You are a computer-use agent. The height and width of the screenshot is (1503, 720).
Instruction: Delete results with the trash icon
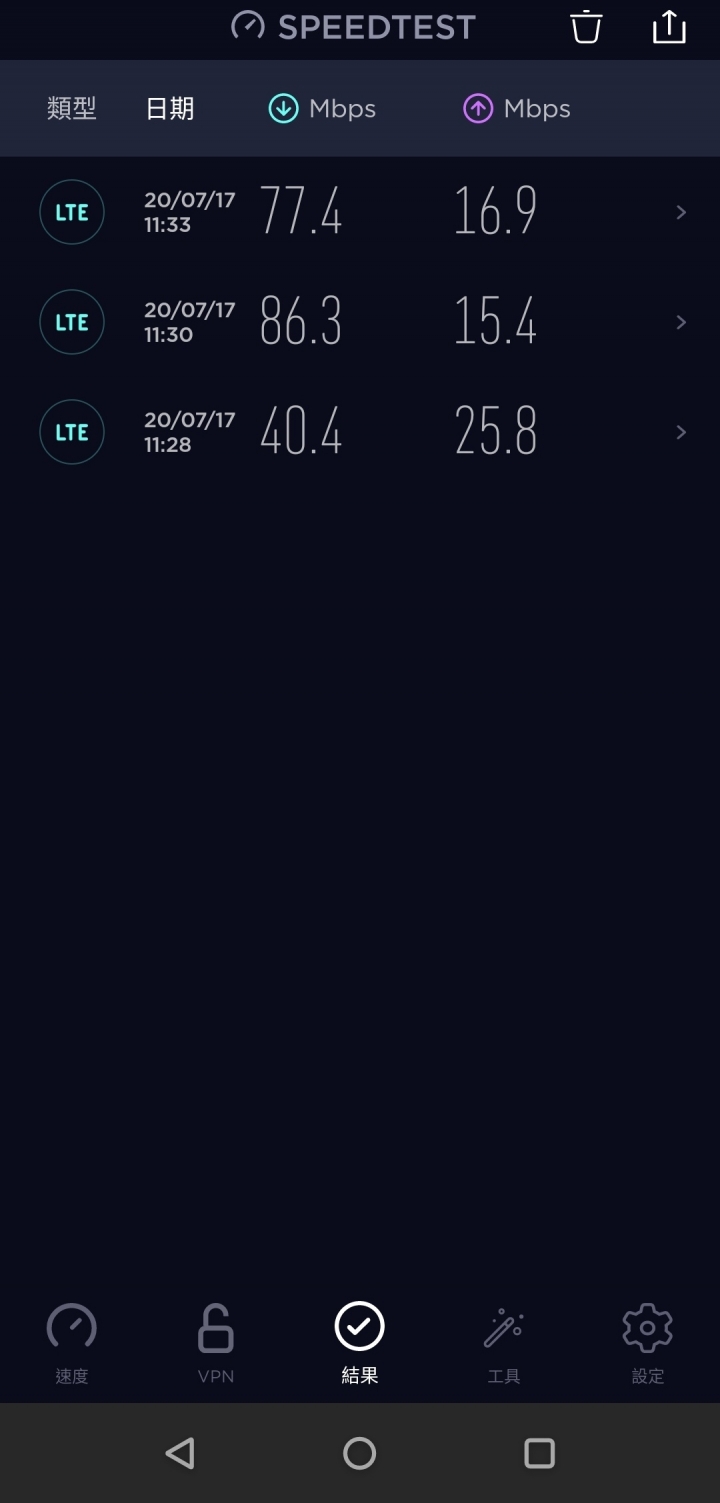tap(586, 27)
